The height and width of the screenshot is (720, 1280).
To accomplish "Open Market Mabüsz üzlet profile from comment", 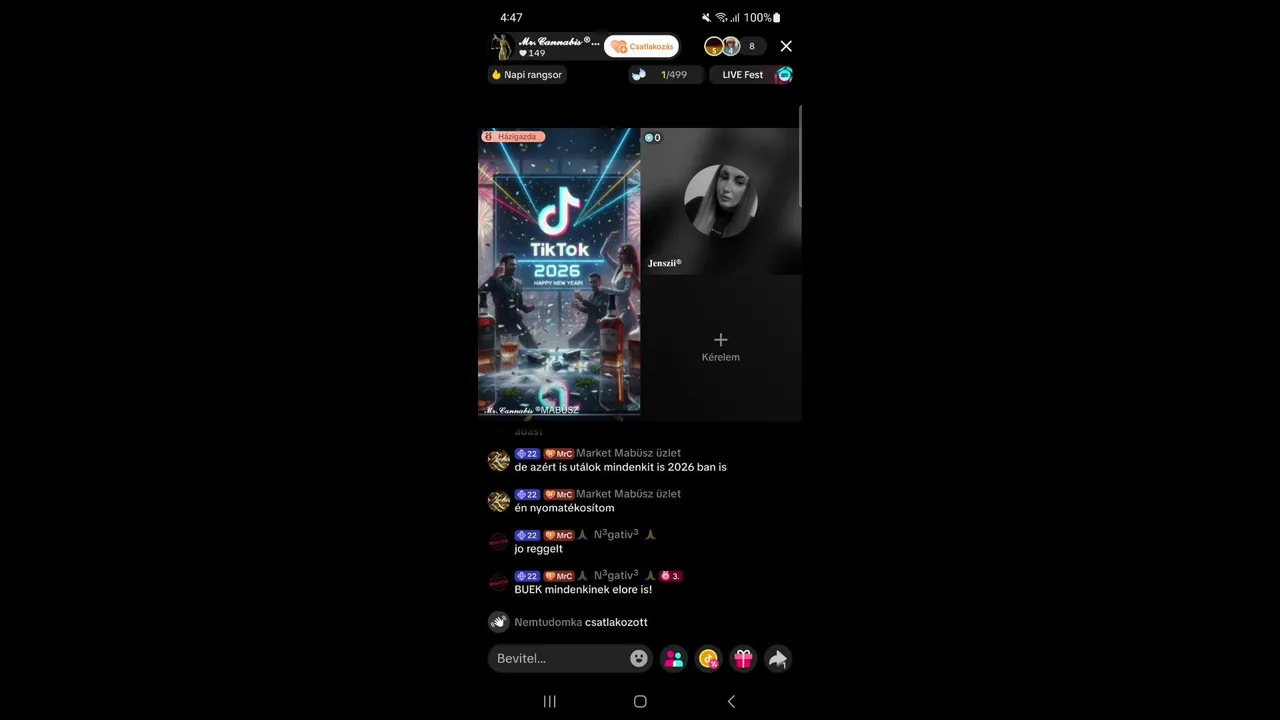I will (x=628, y=453).
